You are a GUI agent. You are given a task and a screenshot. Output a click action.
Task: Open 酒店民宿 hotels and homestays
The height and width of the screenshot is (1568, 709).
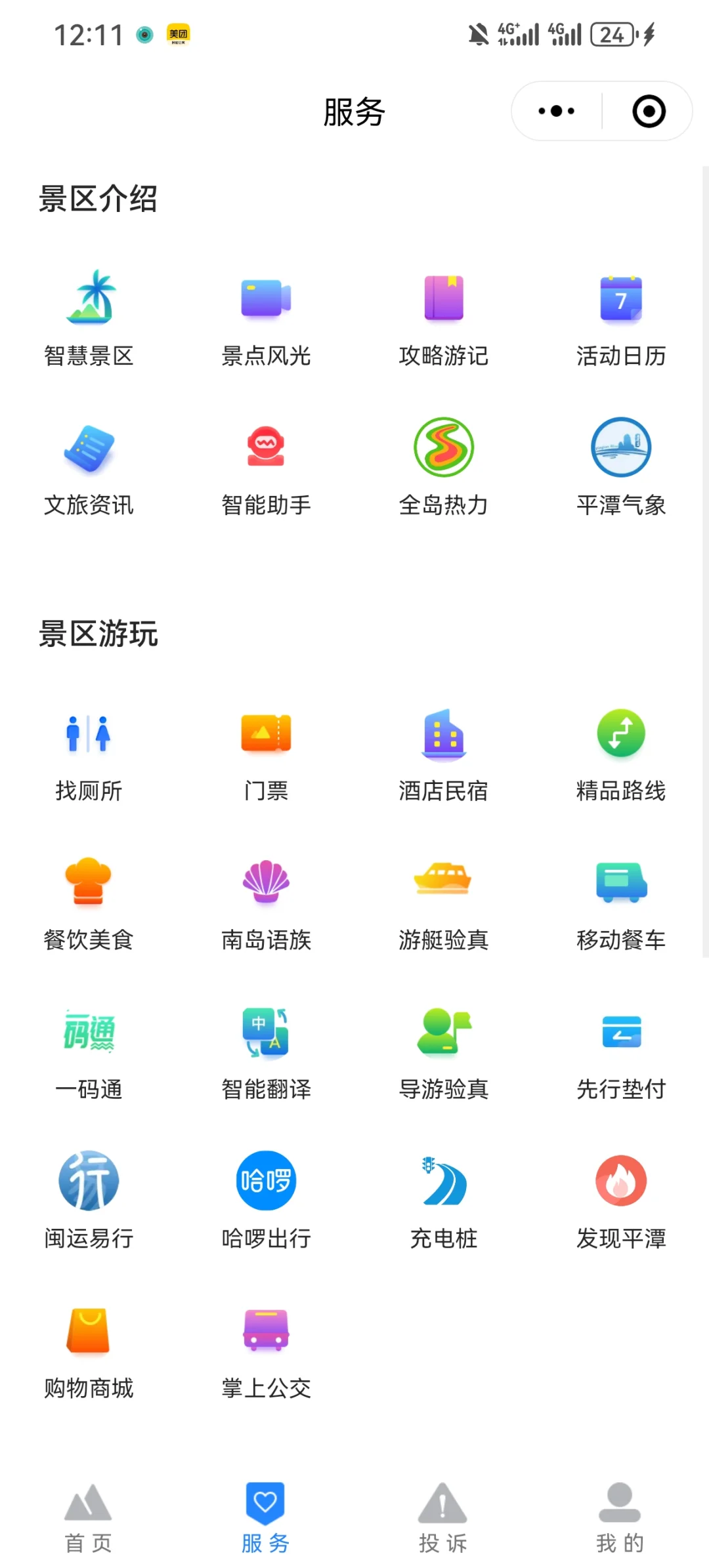pyautogui.click(x=444, y=754)
